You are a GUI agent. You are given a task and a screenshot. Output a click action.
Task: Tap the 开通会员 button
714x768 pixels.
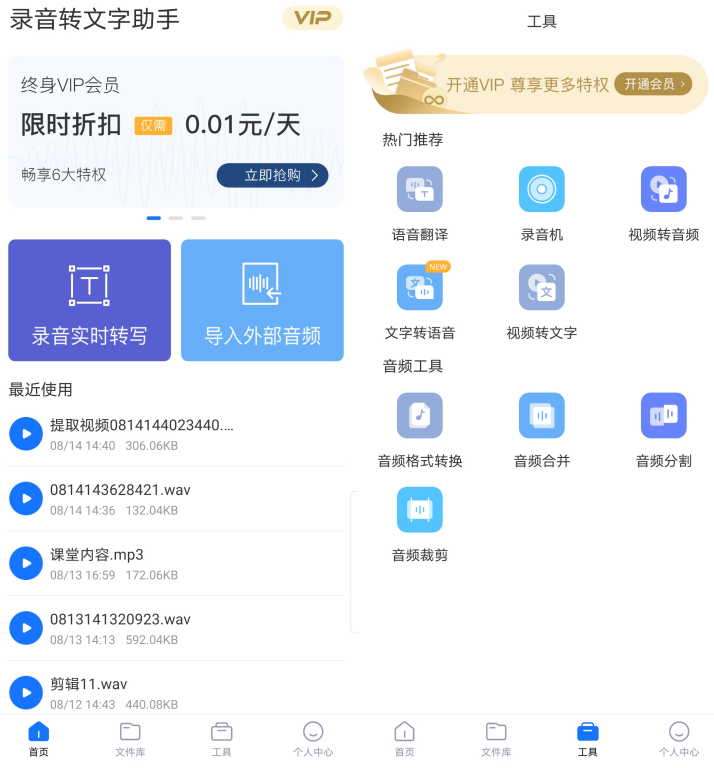tap(654, 84)
